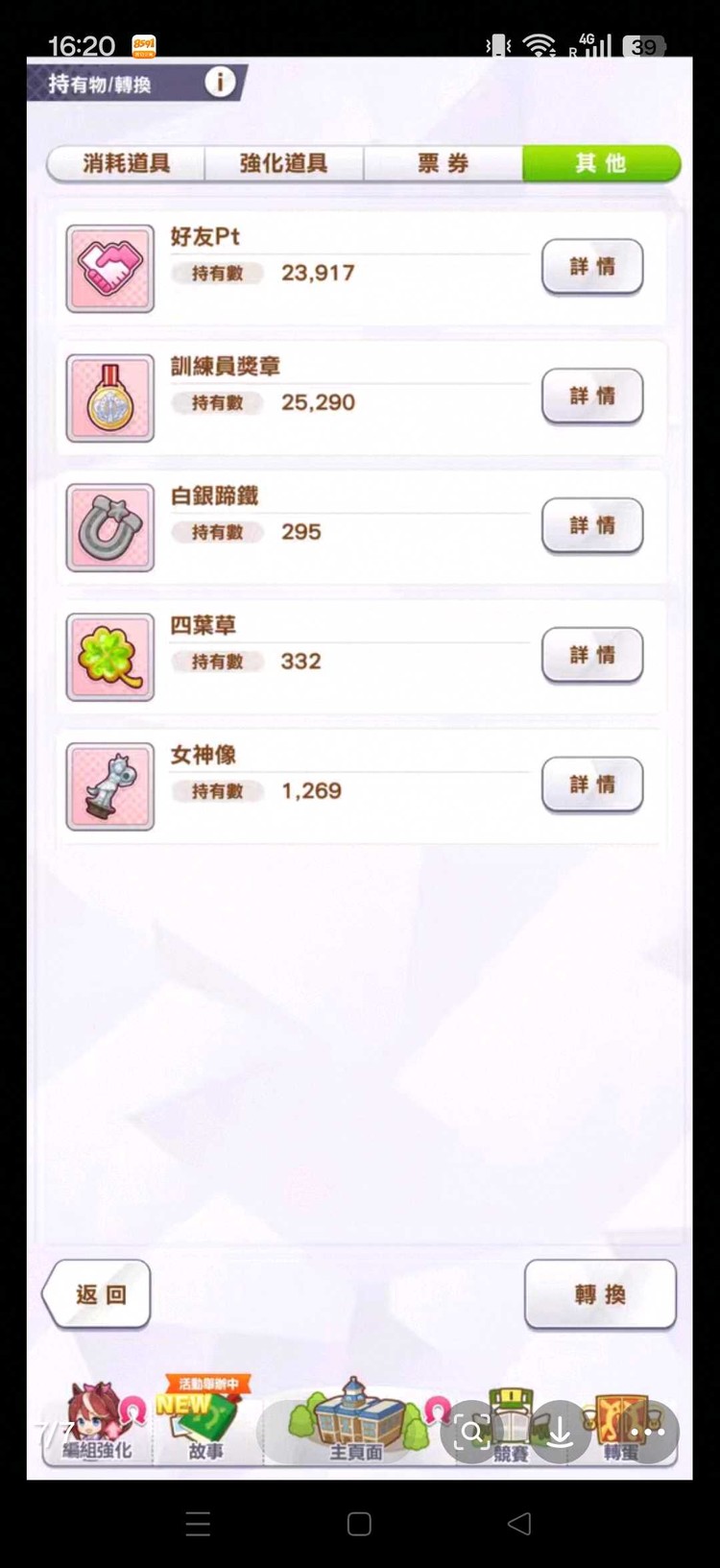Tap the goddess statue 女神像 icon
Screen dimensions: 720x1568
(108, 785)
